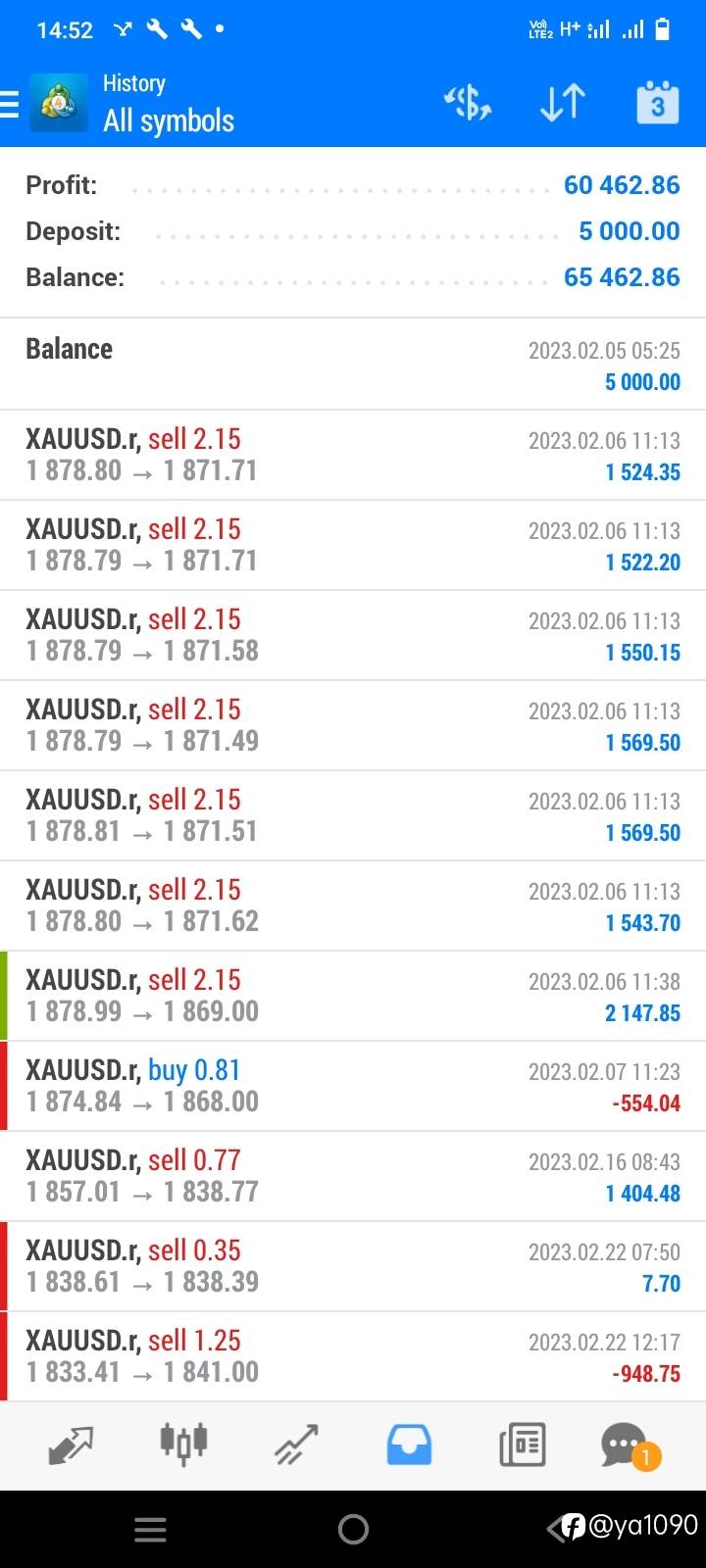The image size is (706, 1568).
Task: Tap the system home button
Action: pos(353,1529)
